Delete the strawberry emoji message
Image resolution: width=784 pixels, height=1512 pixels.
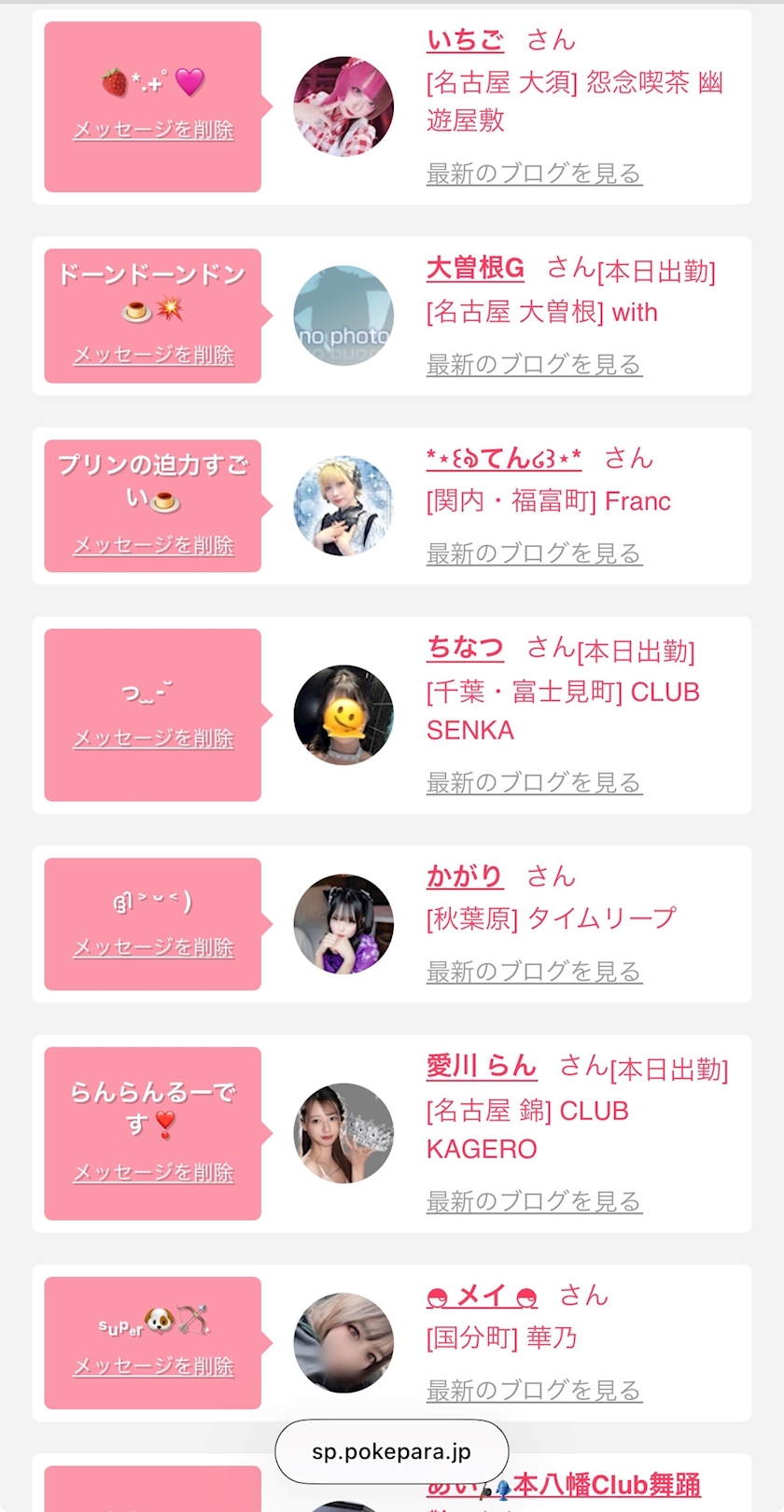pos(153,130)
